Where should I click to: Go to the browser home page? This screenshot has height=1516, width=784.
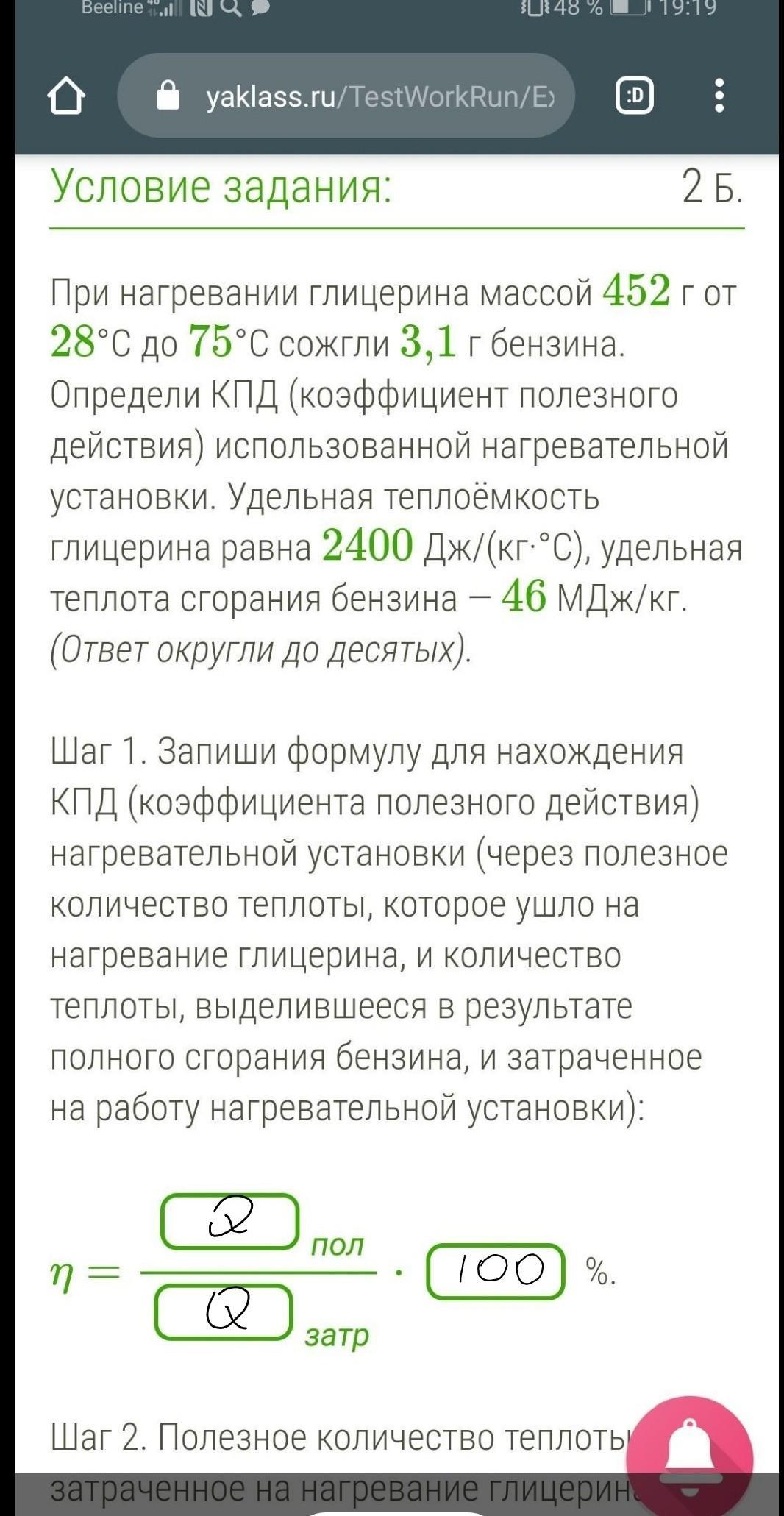coord(66,96)
